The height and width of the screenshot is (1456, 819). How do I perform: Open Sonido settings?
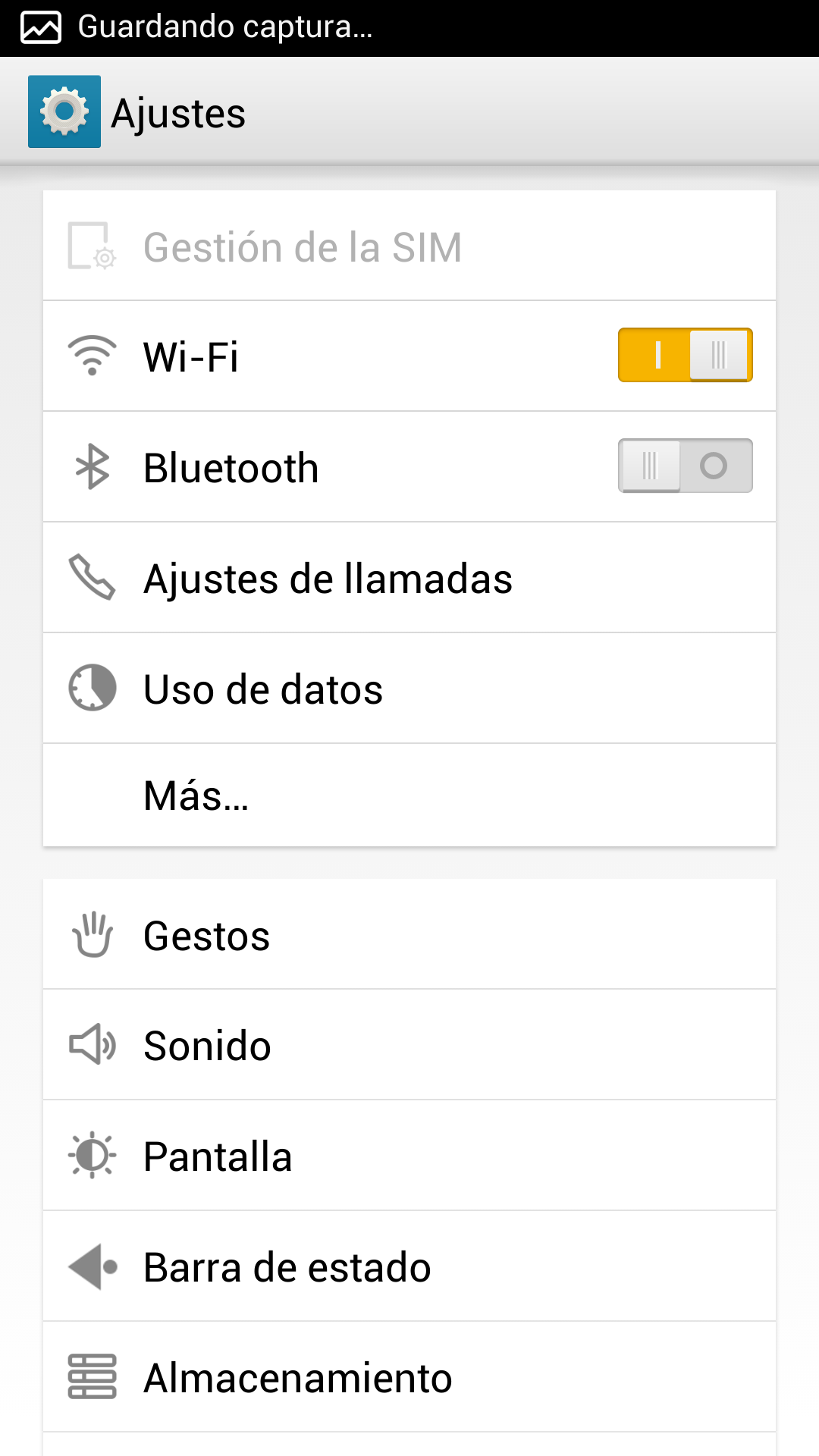(409, 1045)
